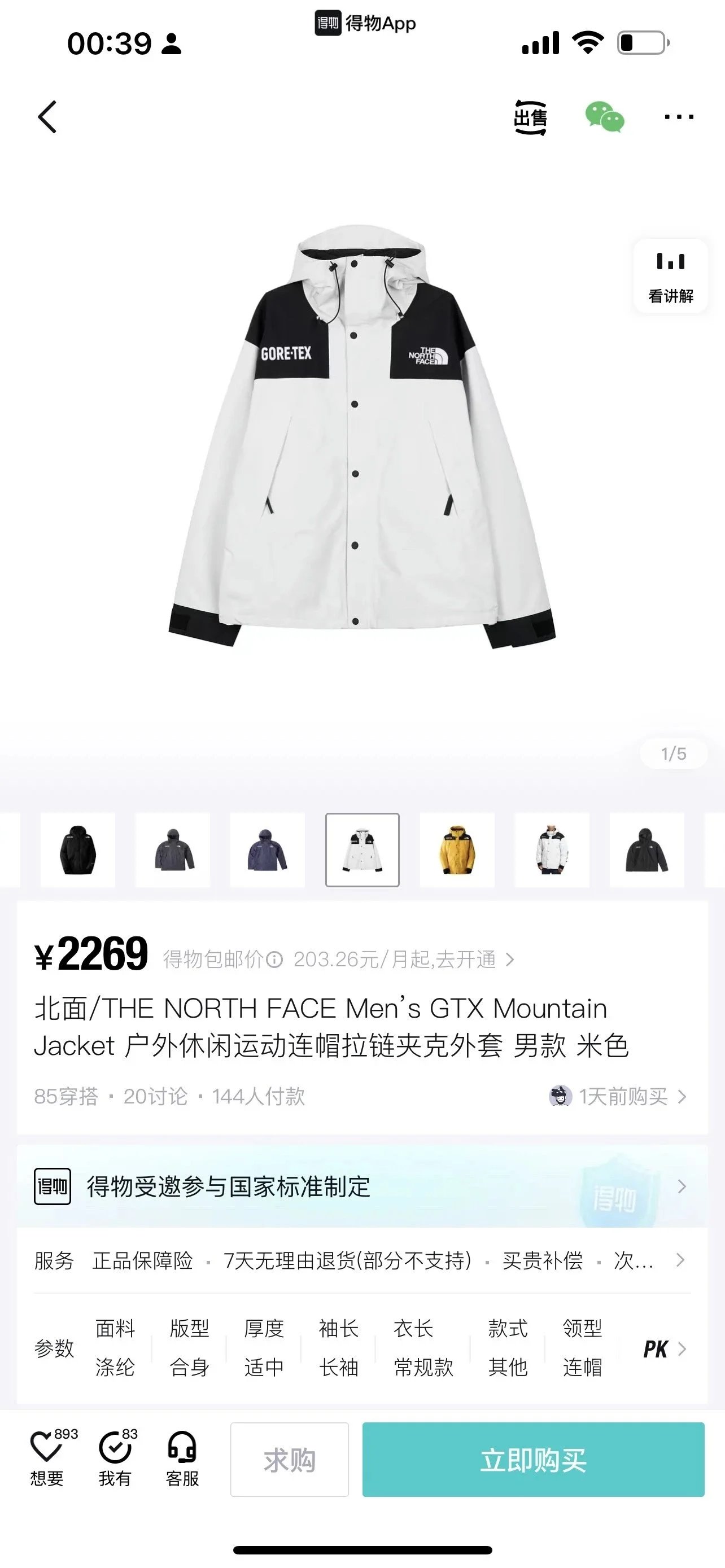Tap 立即购买 to buy now
725x1568 pixels.
point(533,1460)
